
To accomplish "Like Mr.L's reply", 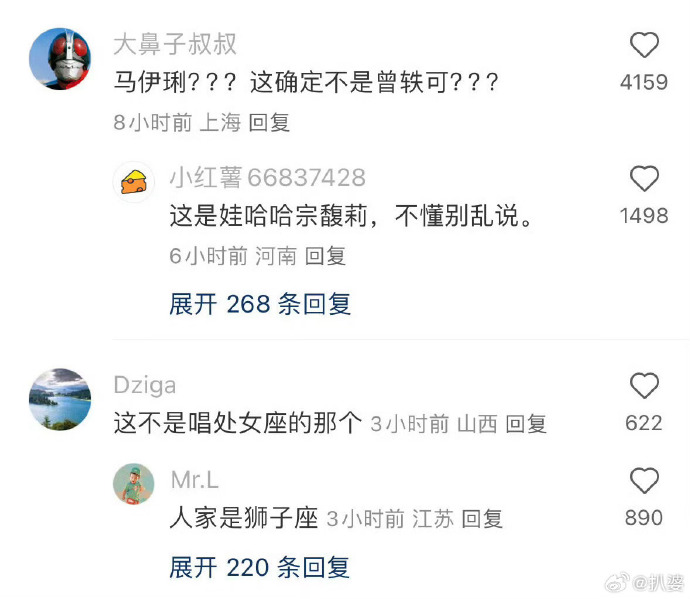I will point(644,481).
